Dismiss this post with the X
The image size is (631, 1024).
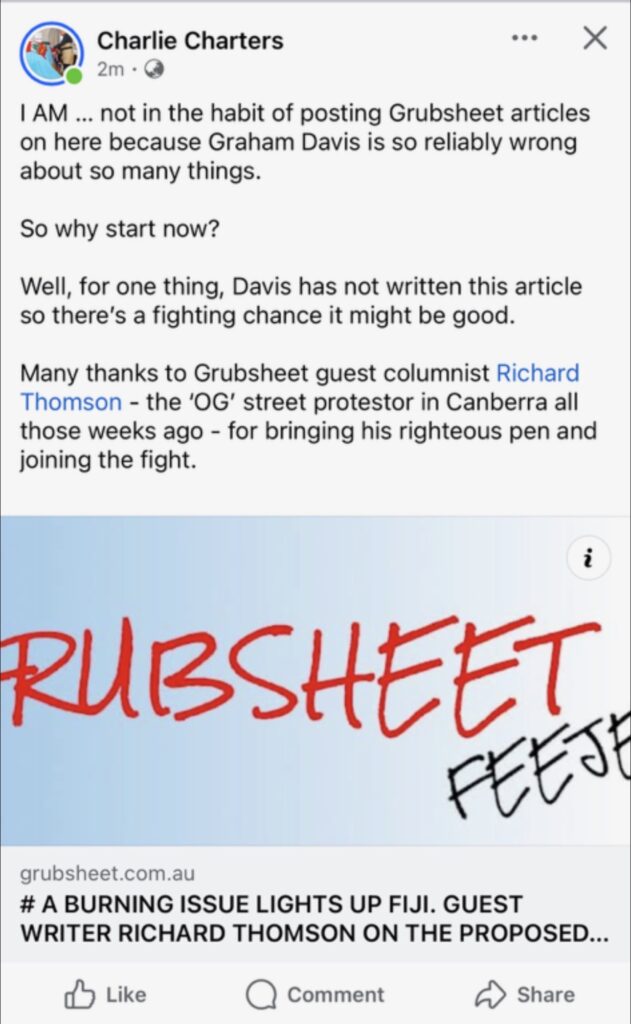[595, 38]
